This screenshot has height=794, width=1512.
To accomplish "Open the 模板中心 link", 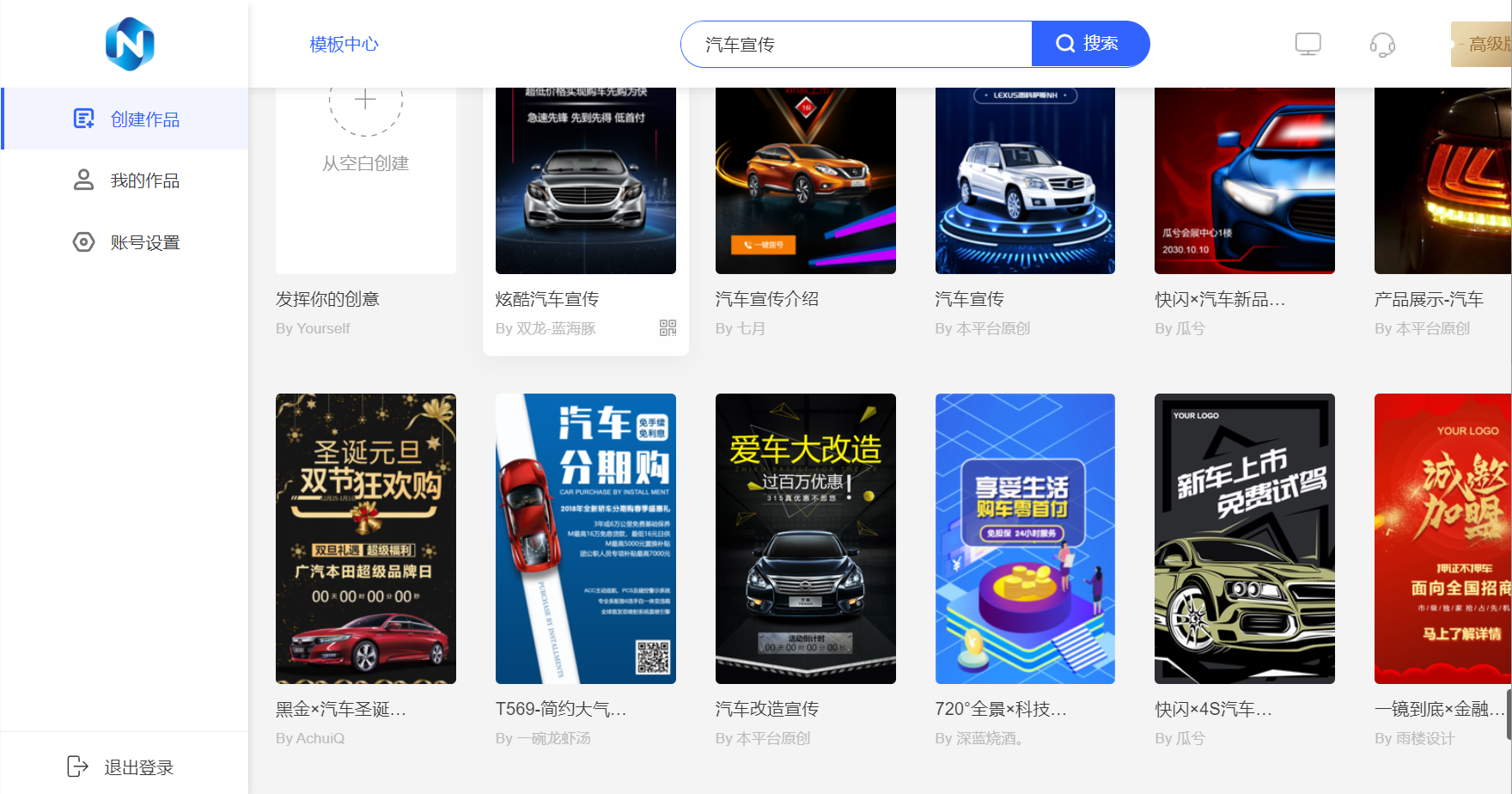I will (x=344, y=45).
